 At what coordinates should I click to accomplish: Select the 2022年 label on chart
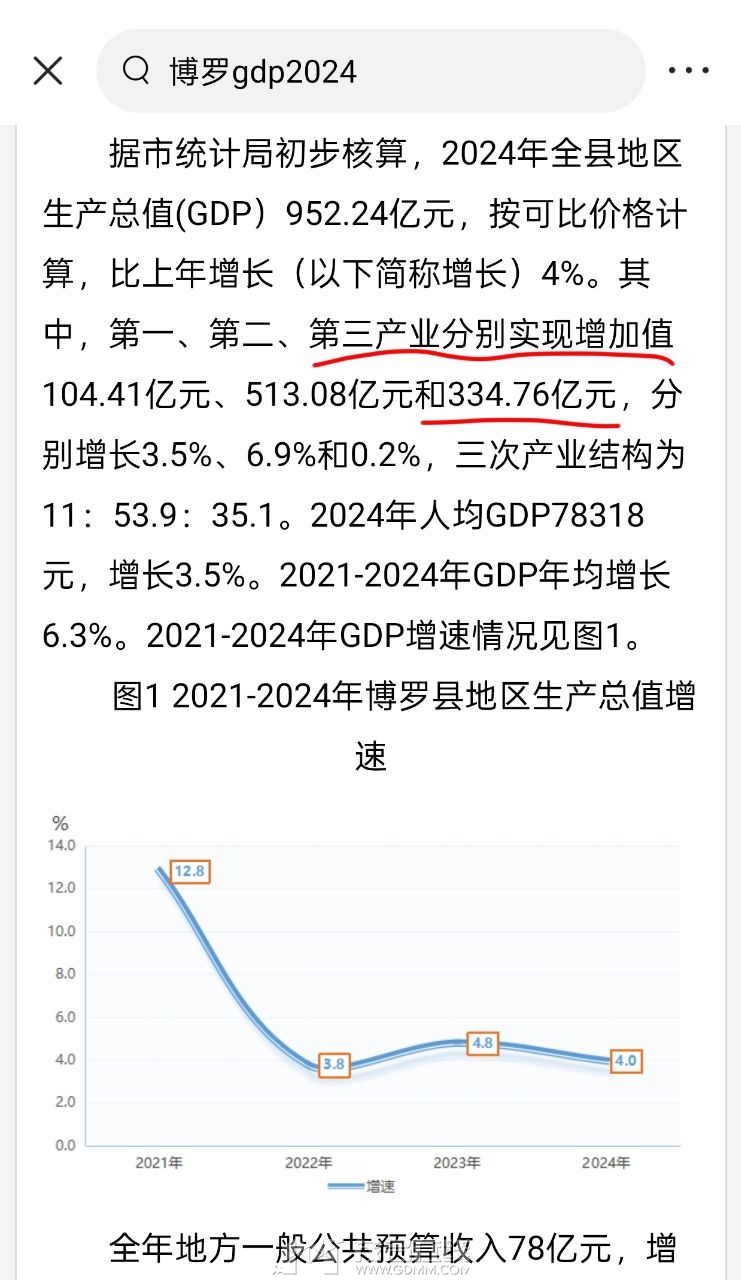coord(307,1164)
